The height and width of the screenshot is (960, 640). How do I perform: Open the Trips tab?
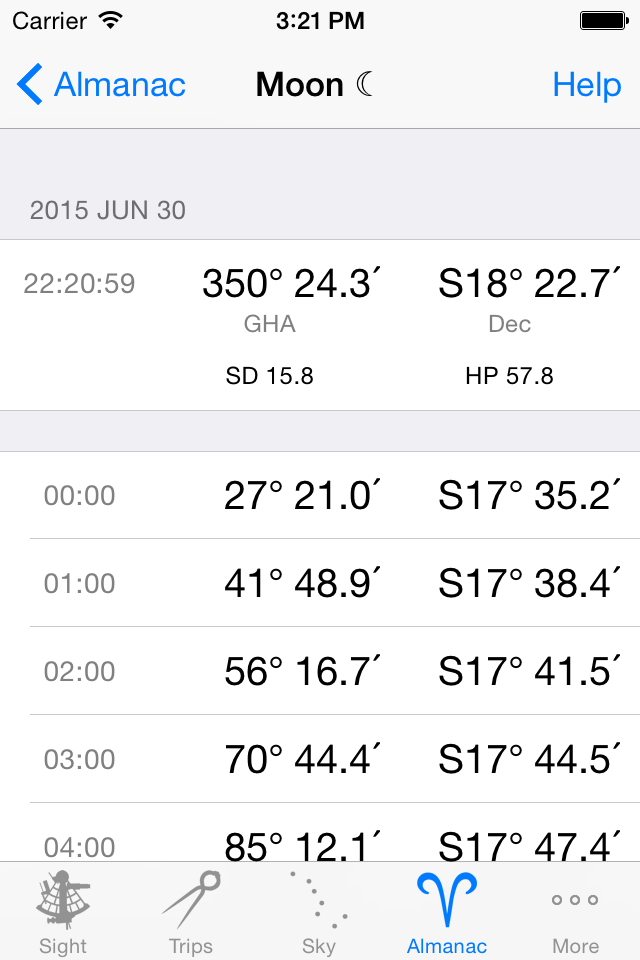tap(191, 912)
